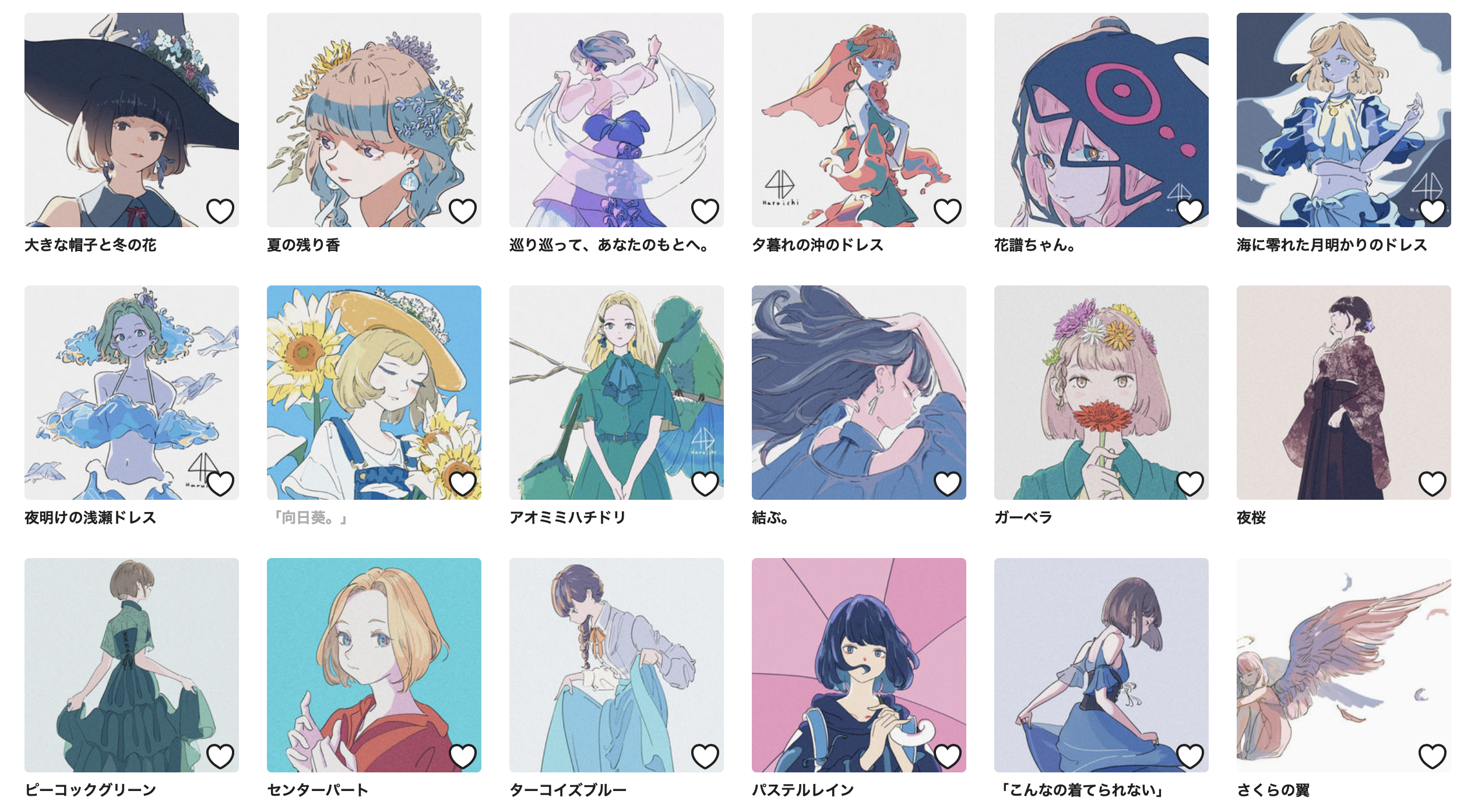Tap heart on 夜明けの浅瀬ドレス
This screenshot has width=1464, height=812.
220,484
